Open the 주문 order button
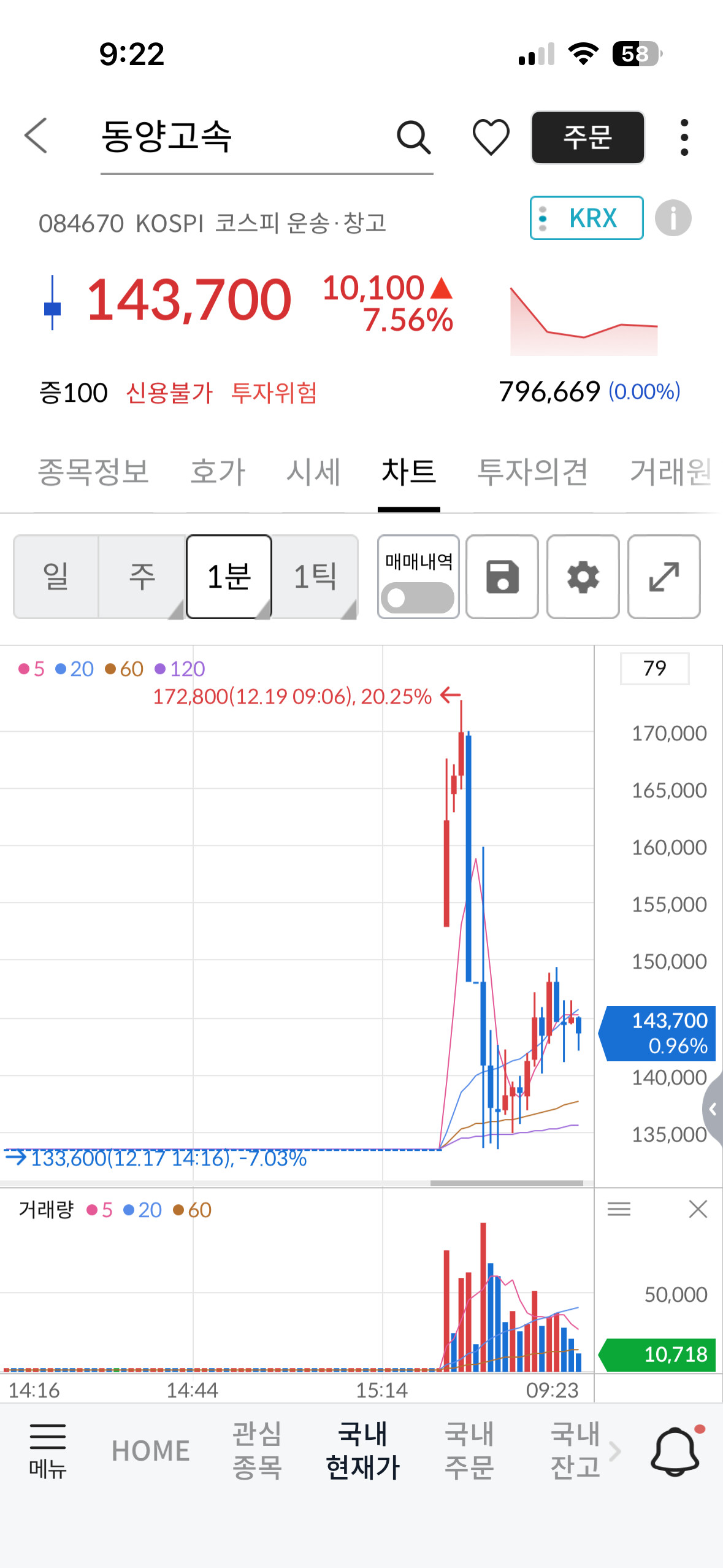 pyautogui.click(x=587, y=137)
